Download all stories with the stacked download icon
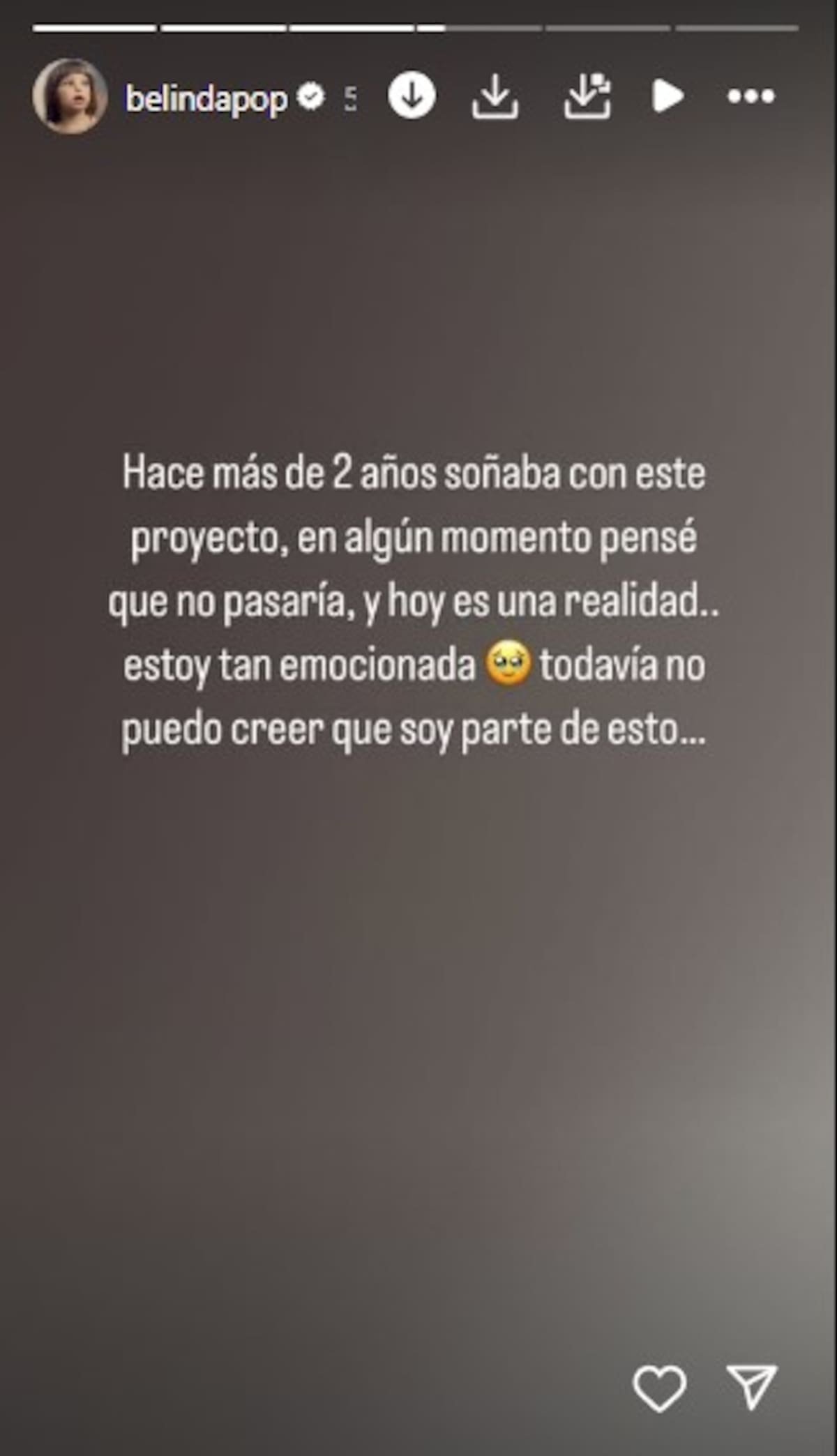 (587, 96)
